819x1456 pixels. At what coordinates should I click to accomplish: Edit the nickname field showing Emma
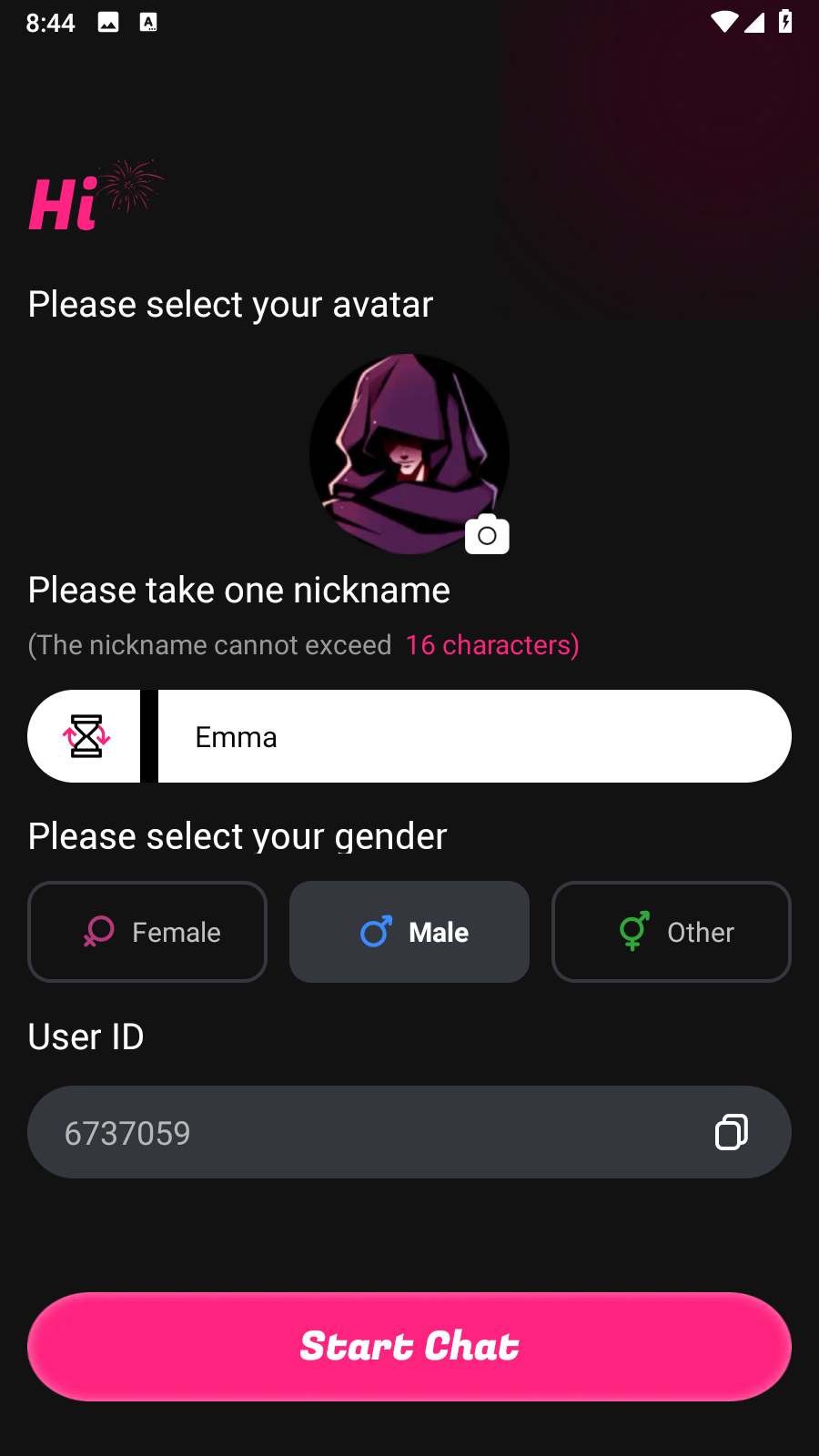point(473,736)
